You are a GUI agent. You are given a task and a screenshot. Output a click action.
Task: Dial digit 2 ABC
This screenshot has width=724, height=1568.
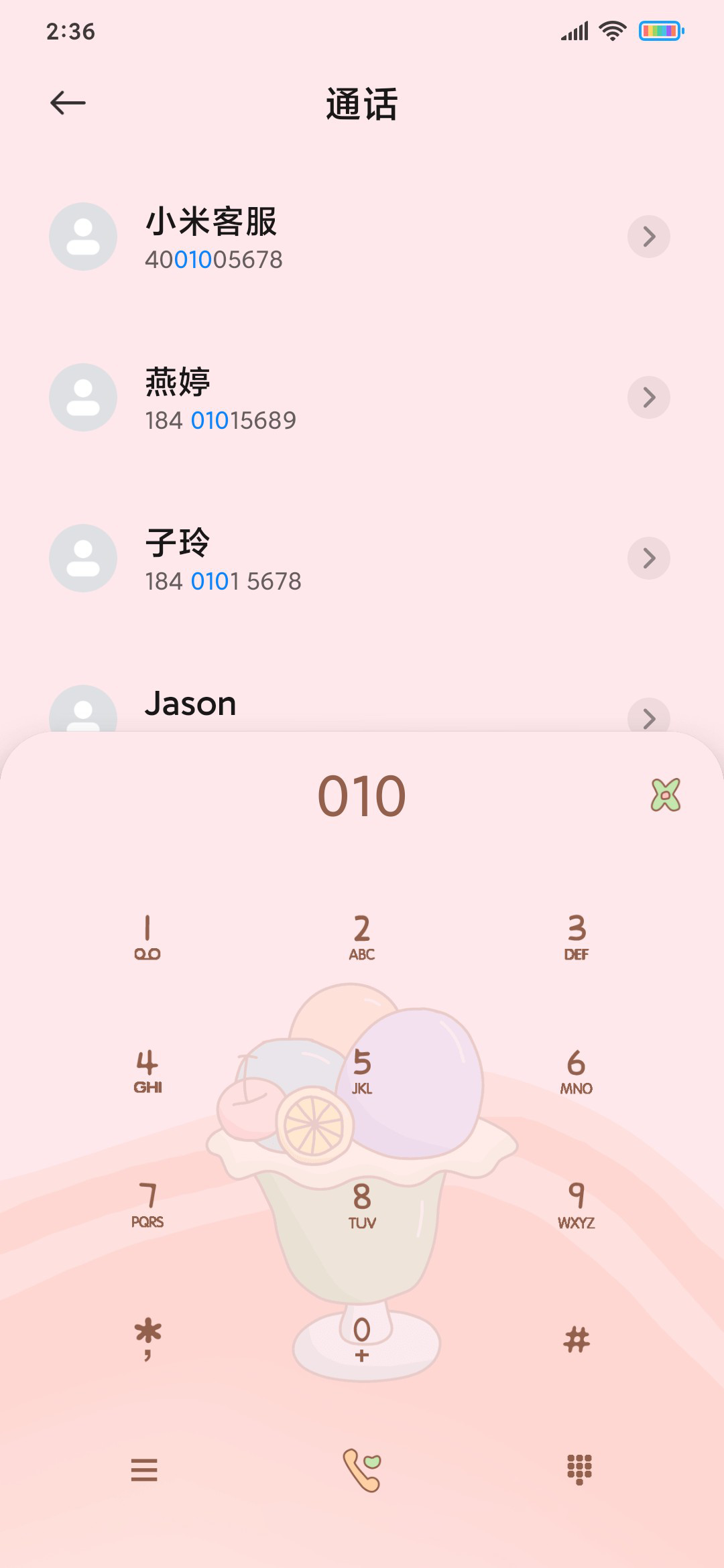coord(362,937)
